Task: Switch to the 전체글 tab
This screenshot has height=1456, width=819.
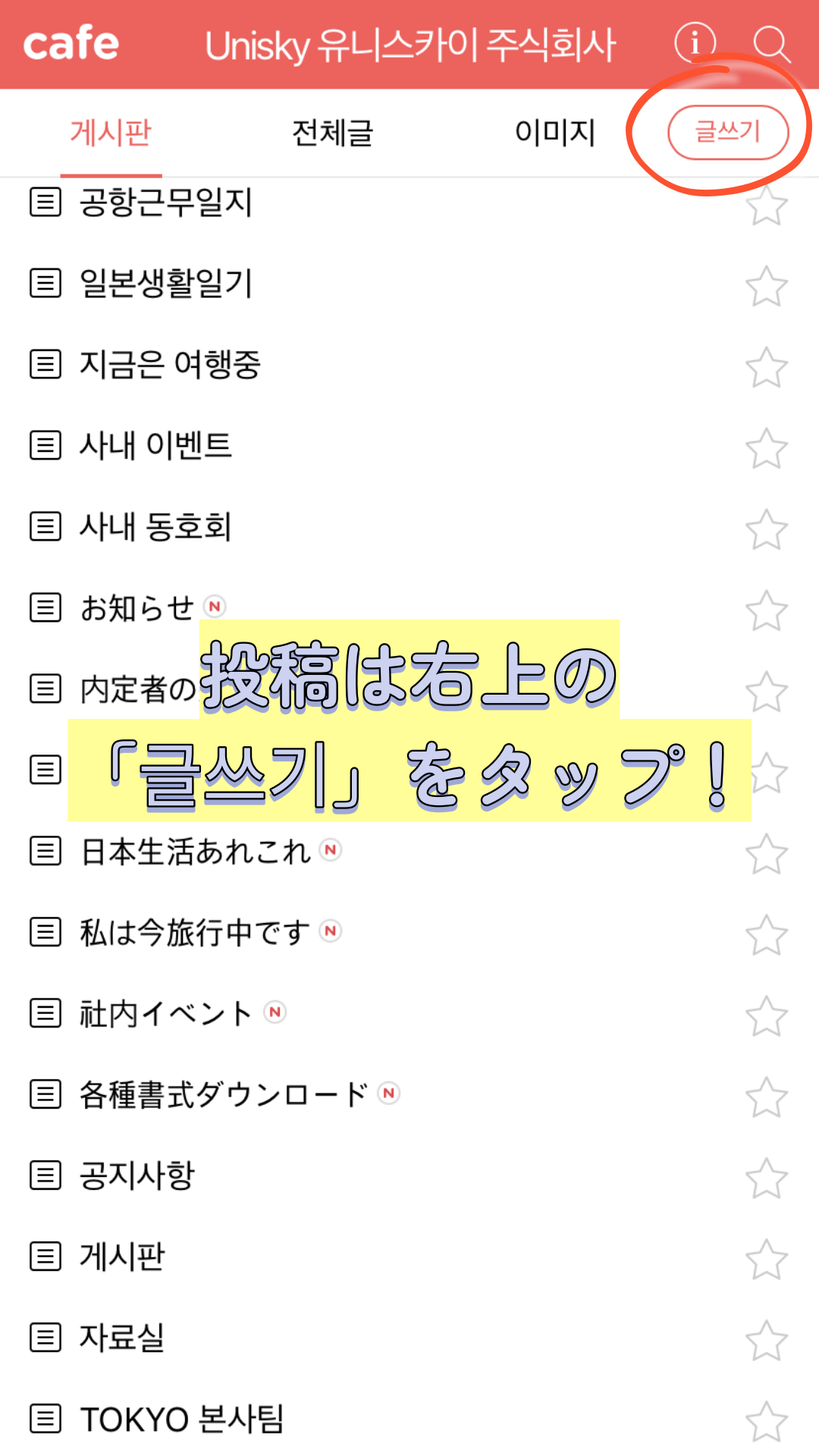Action: (x=332, y=133)
